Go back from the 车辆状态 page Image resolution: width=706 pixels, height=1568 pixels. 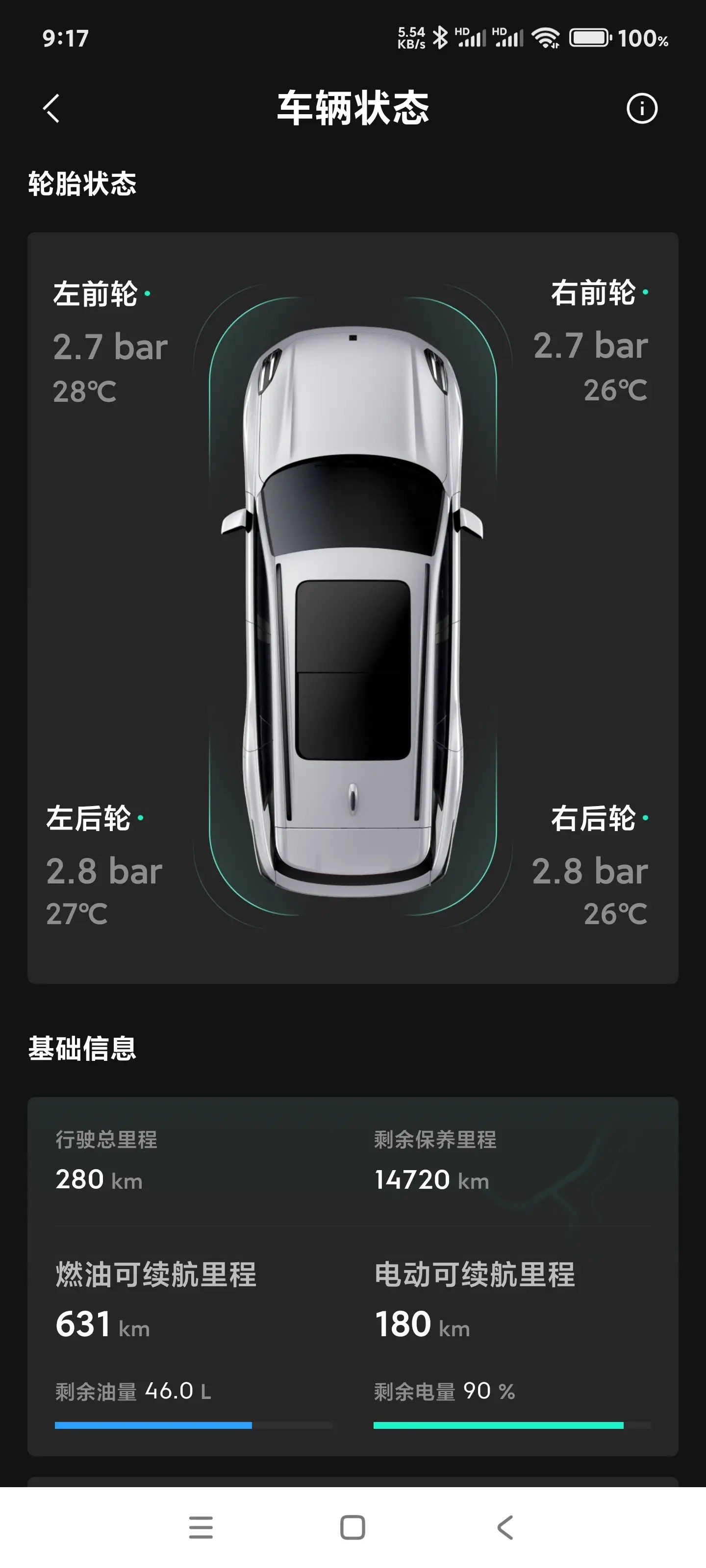[x=52, y=108]
